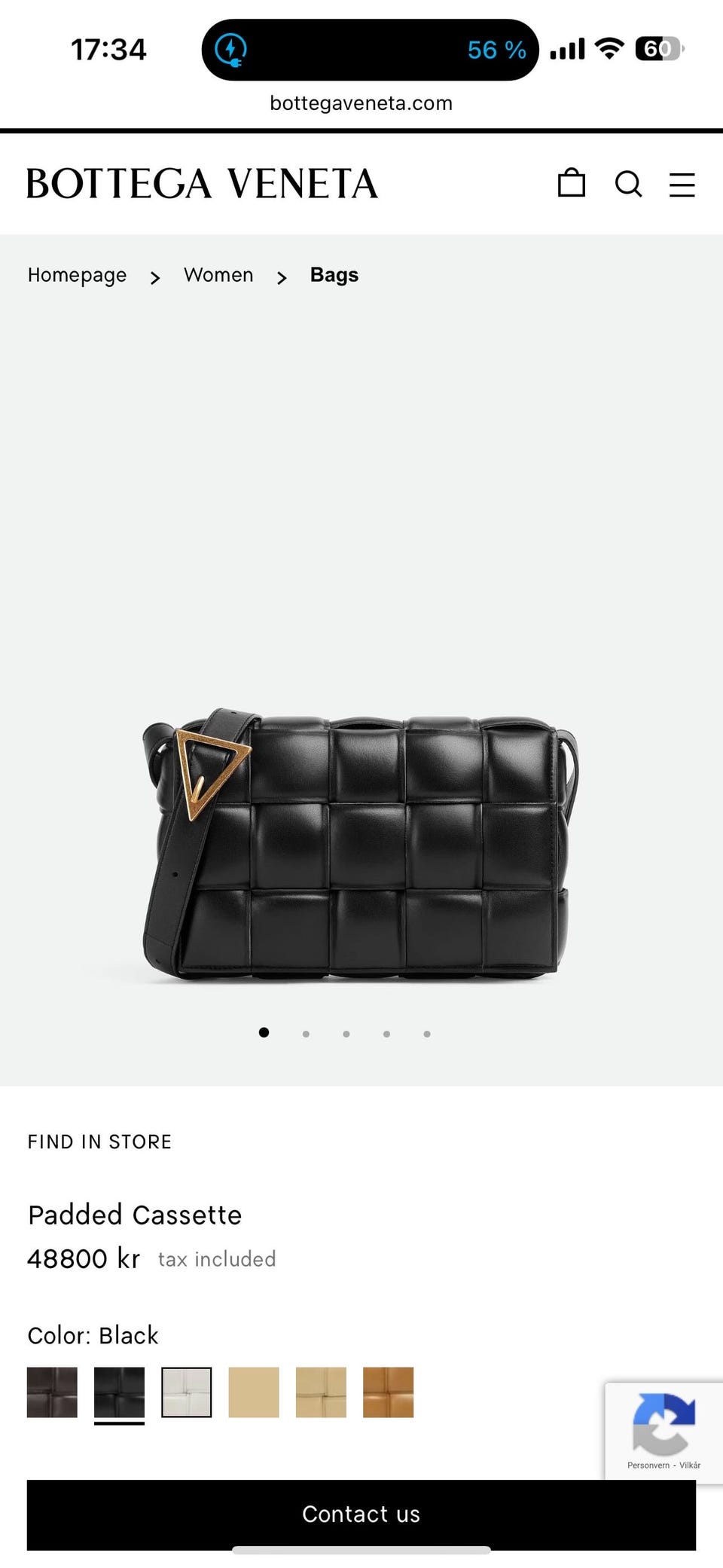Jump to the second image dot
The height and width of the screenshot is (1568, 723).
coord(306,1034)
